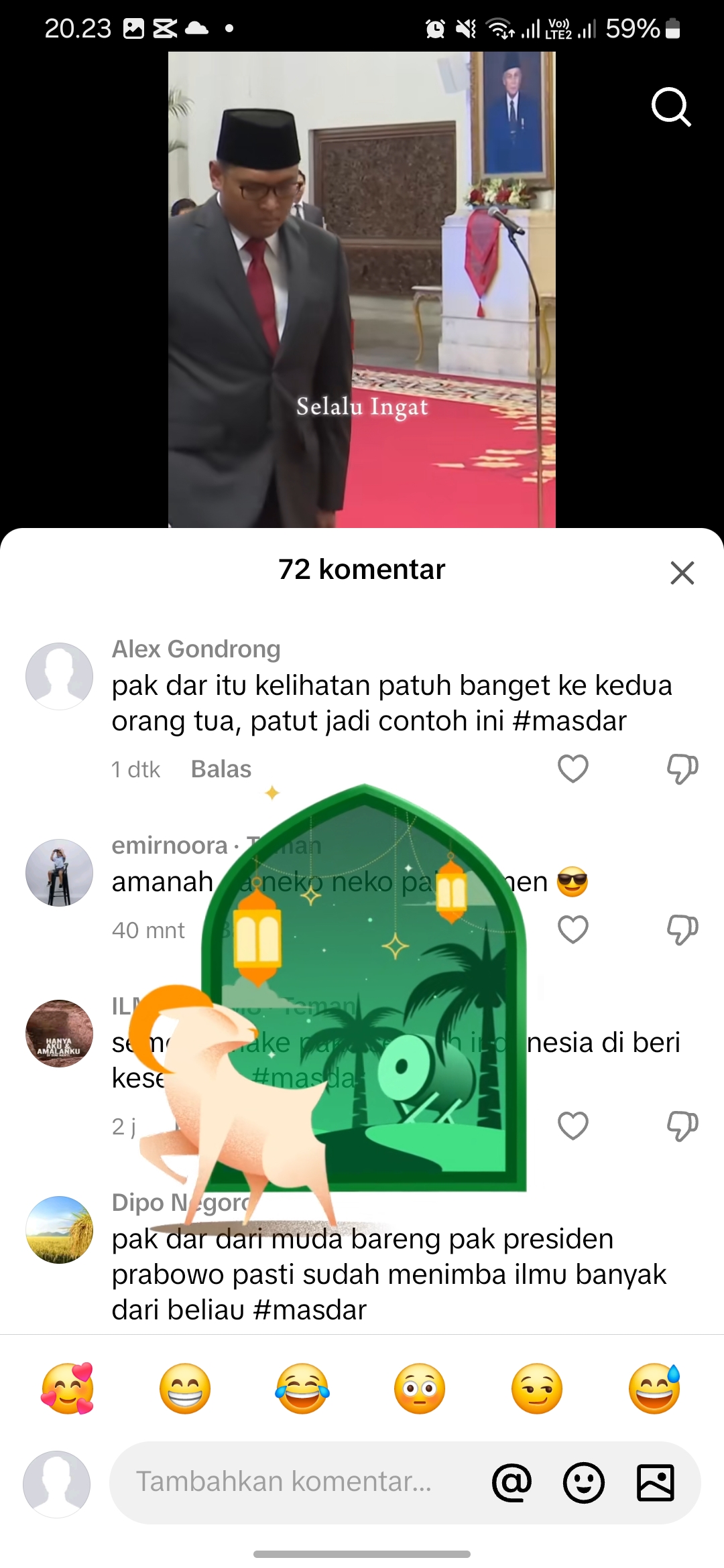Screen dimensions: 724x1568
Task: Dislike Alex Gondrong's comment
Action: 682,769
